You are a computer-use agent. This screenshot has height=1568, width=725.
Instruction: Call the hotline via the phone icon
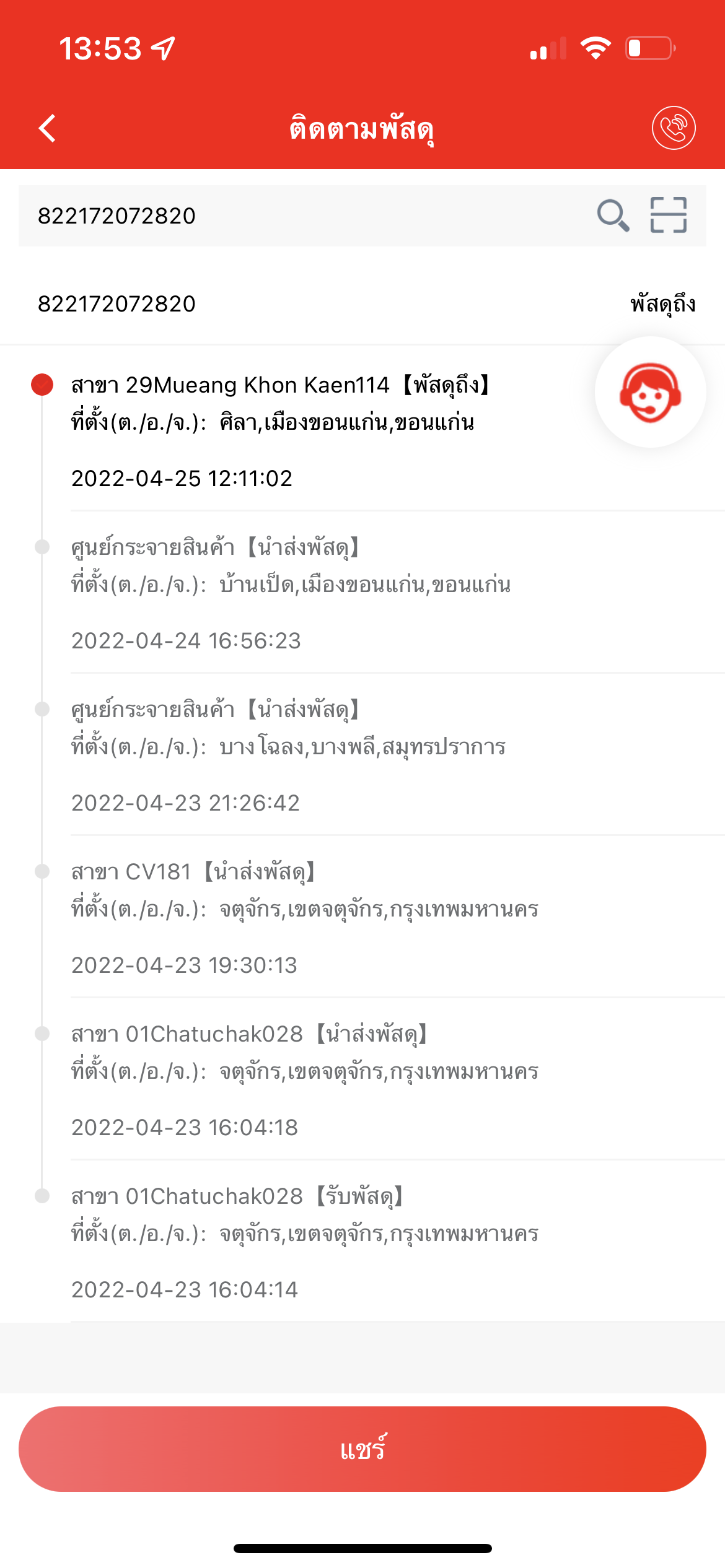(674, 128)
